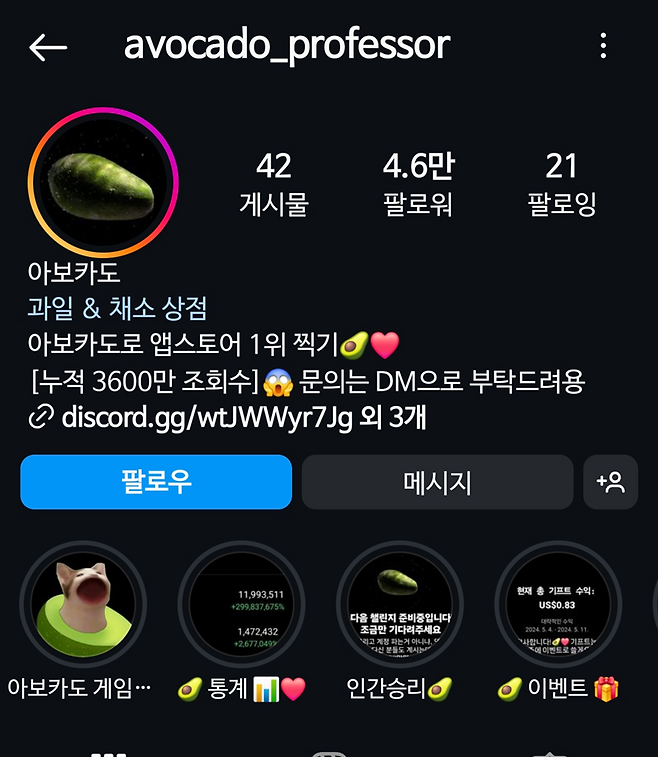Go back using the arrow icon
Viewport: 658px width, 757px height.
tap(47, 46)
